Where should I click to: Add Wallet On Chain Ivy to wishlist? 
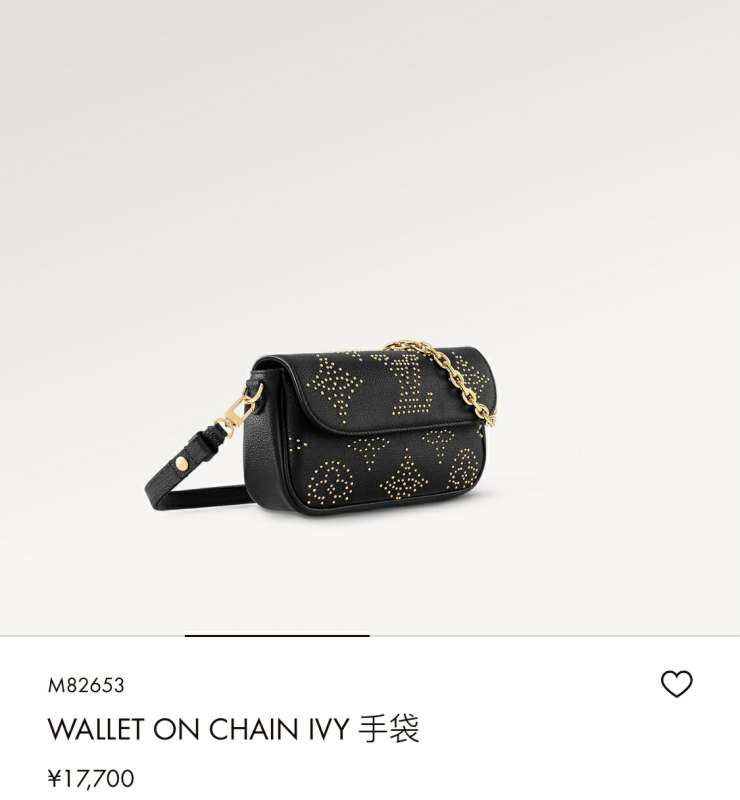pos(677,684)
